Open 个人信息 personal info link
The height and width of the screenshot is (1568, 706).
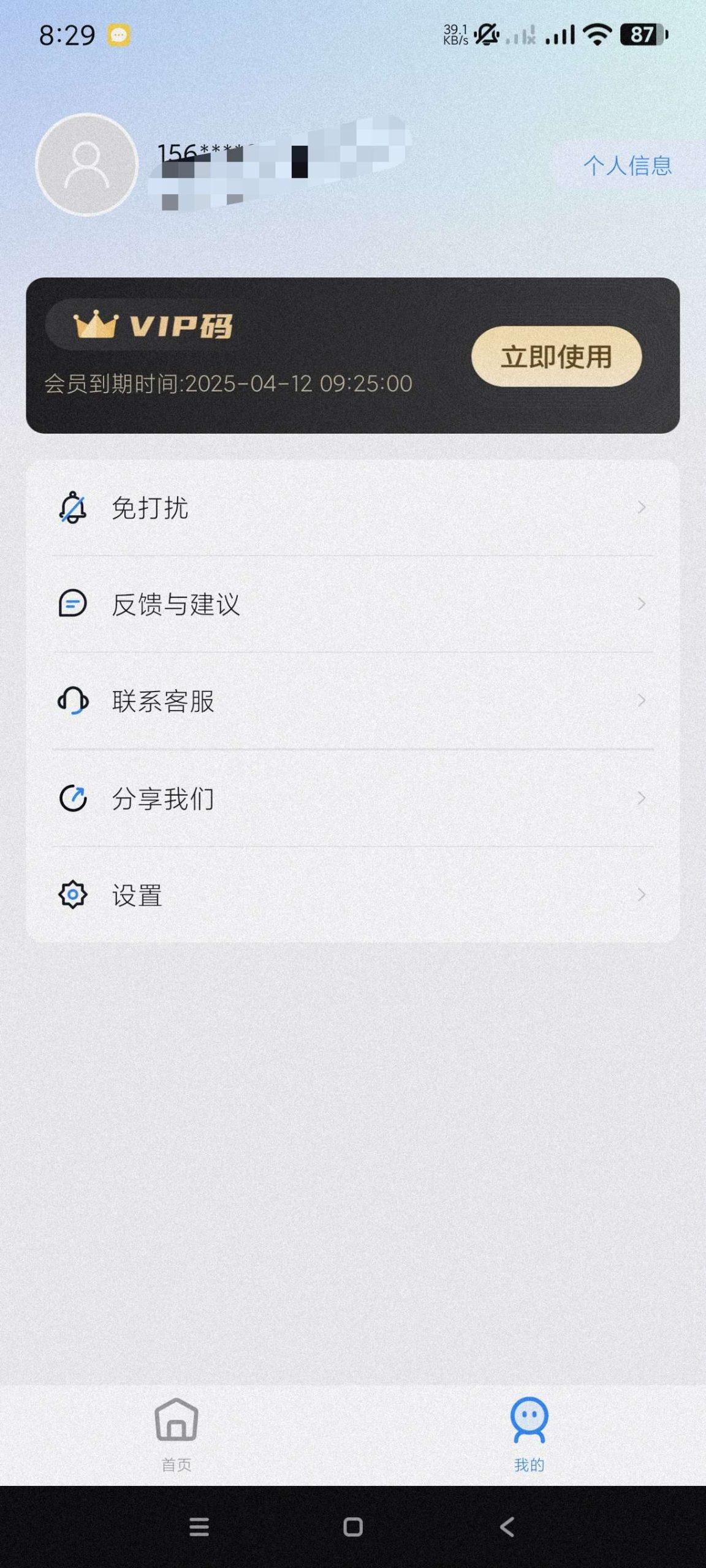[x=628, y=165]
